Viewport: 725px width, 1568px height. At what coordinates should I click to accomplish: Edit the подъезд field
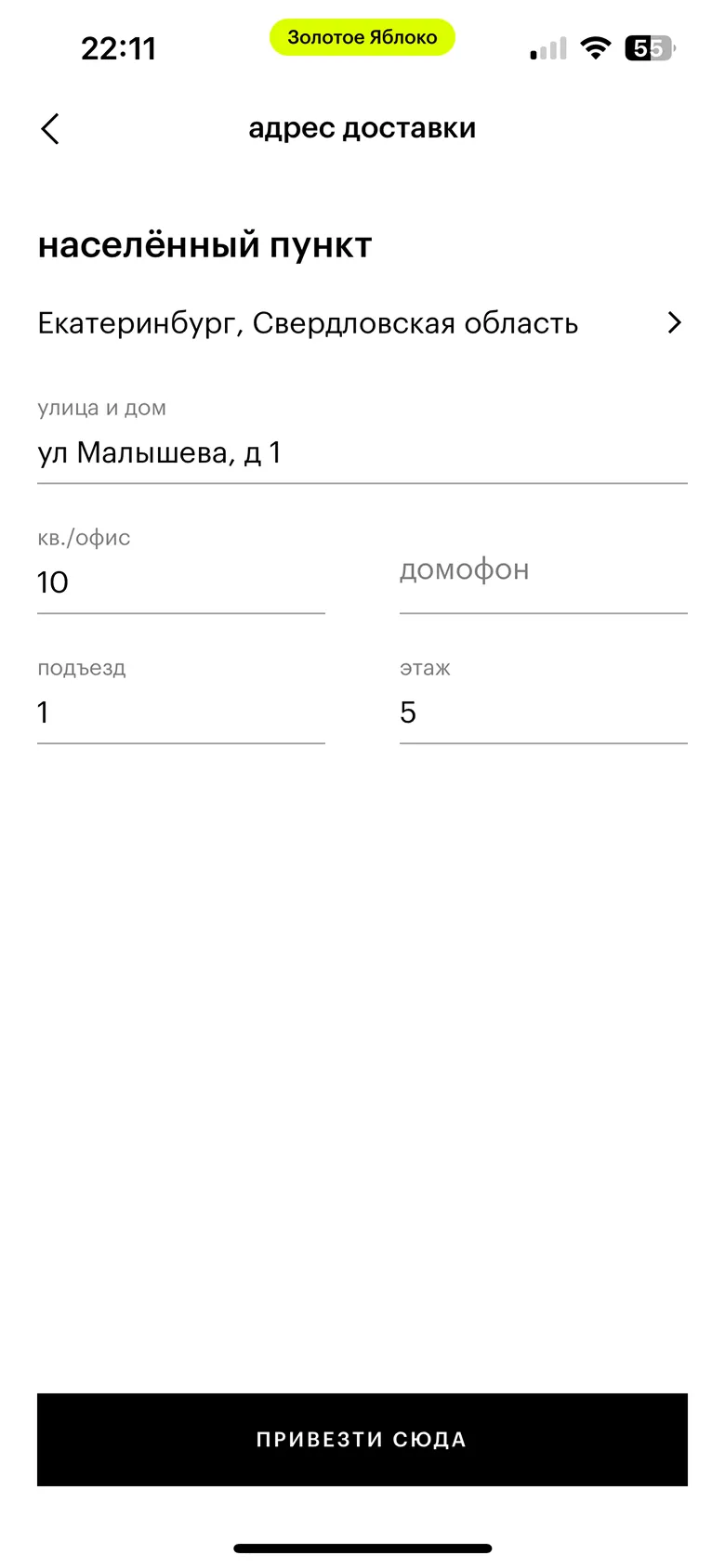[x=180, y=712]
